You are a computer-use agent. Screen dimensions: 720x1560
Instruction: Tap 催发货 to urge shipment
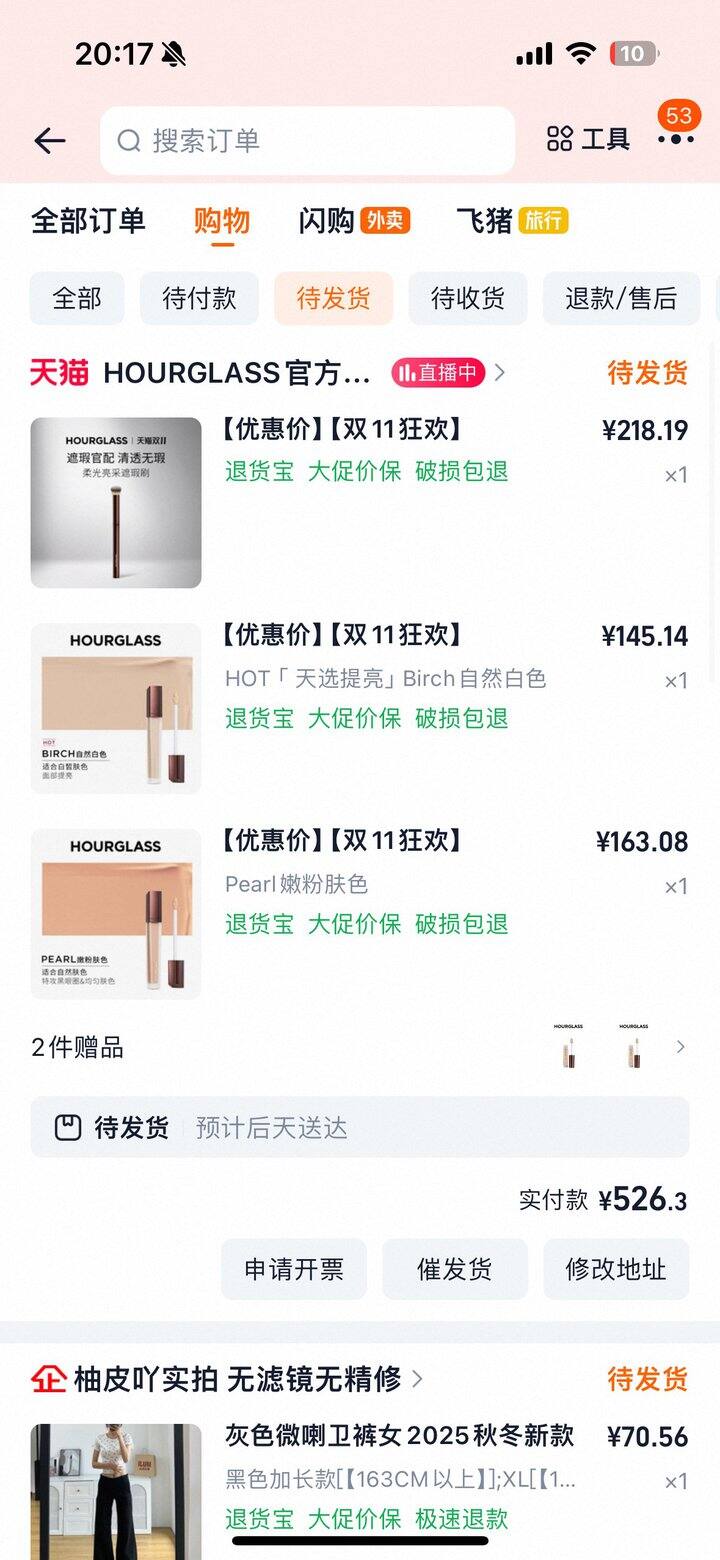454,1270
